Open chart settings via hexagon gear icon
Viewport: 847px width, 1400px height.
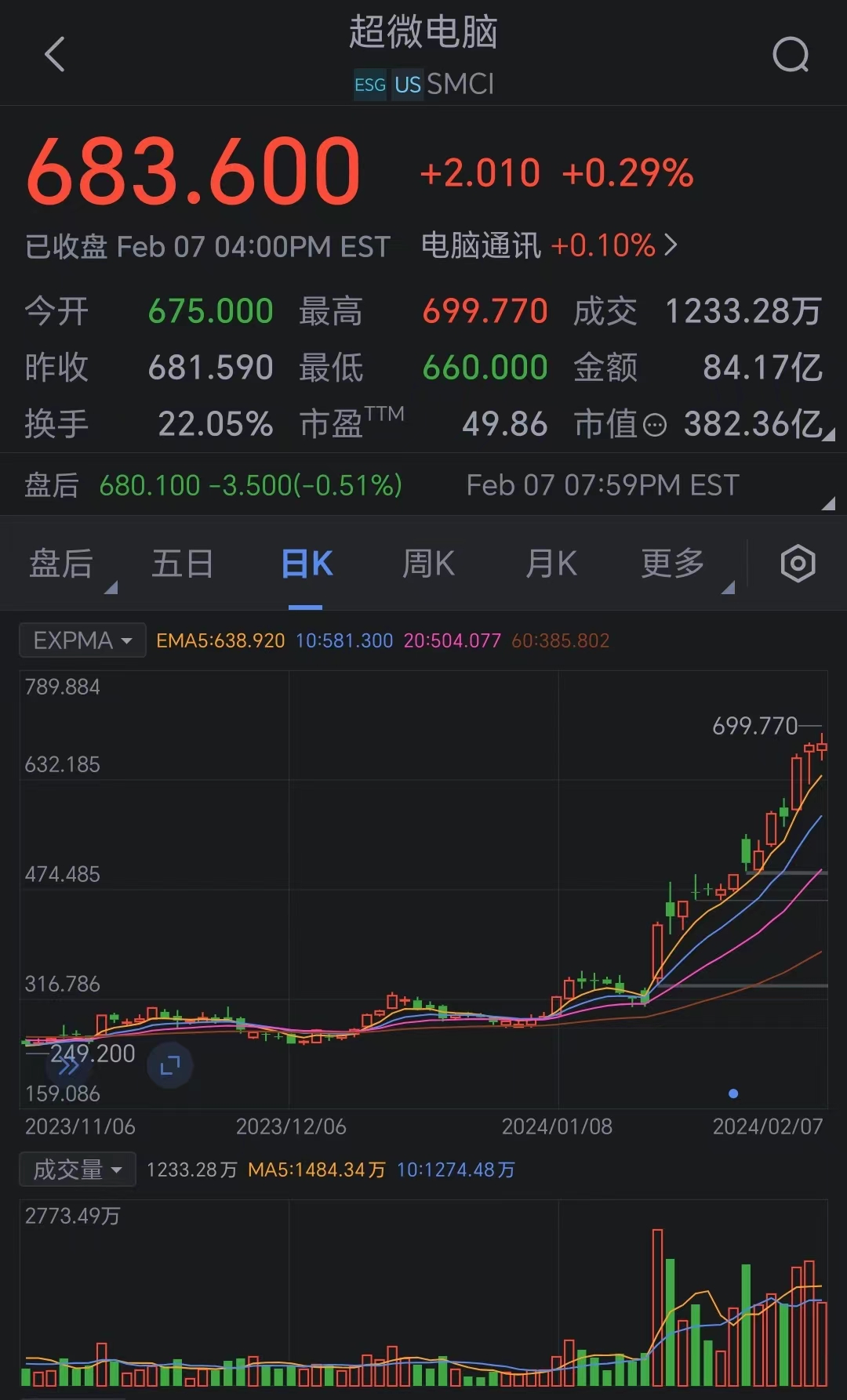click(x=798, y=564)
